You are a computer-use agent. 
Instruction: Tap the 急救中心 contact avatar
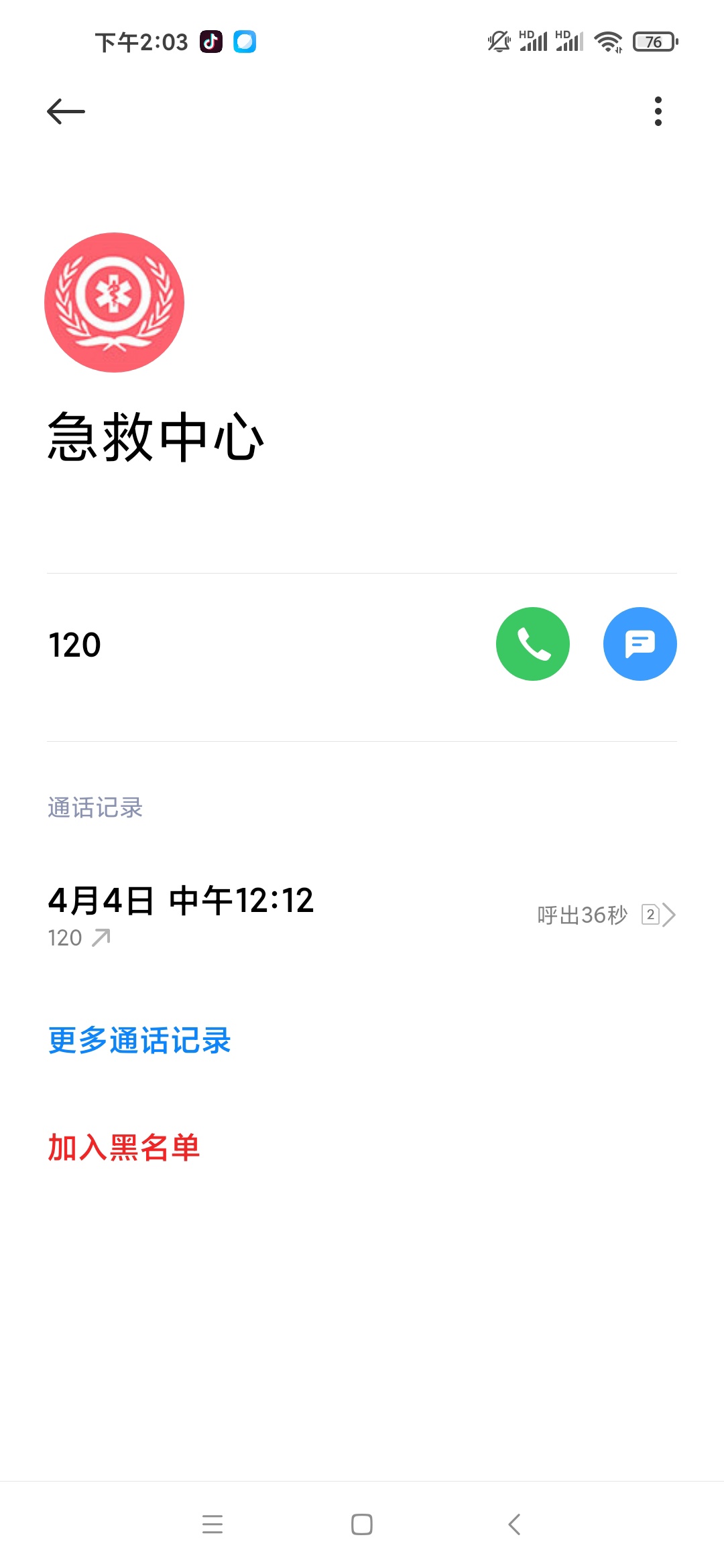[114, 302]
